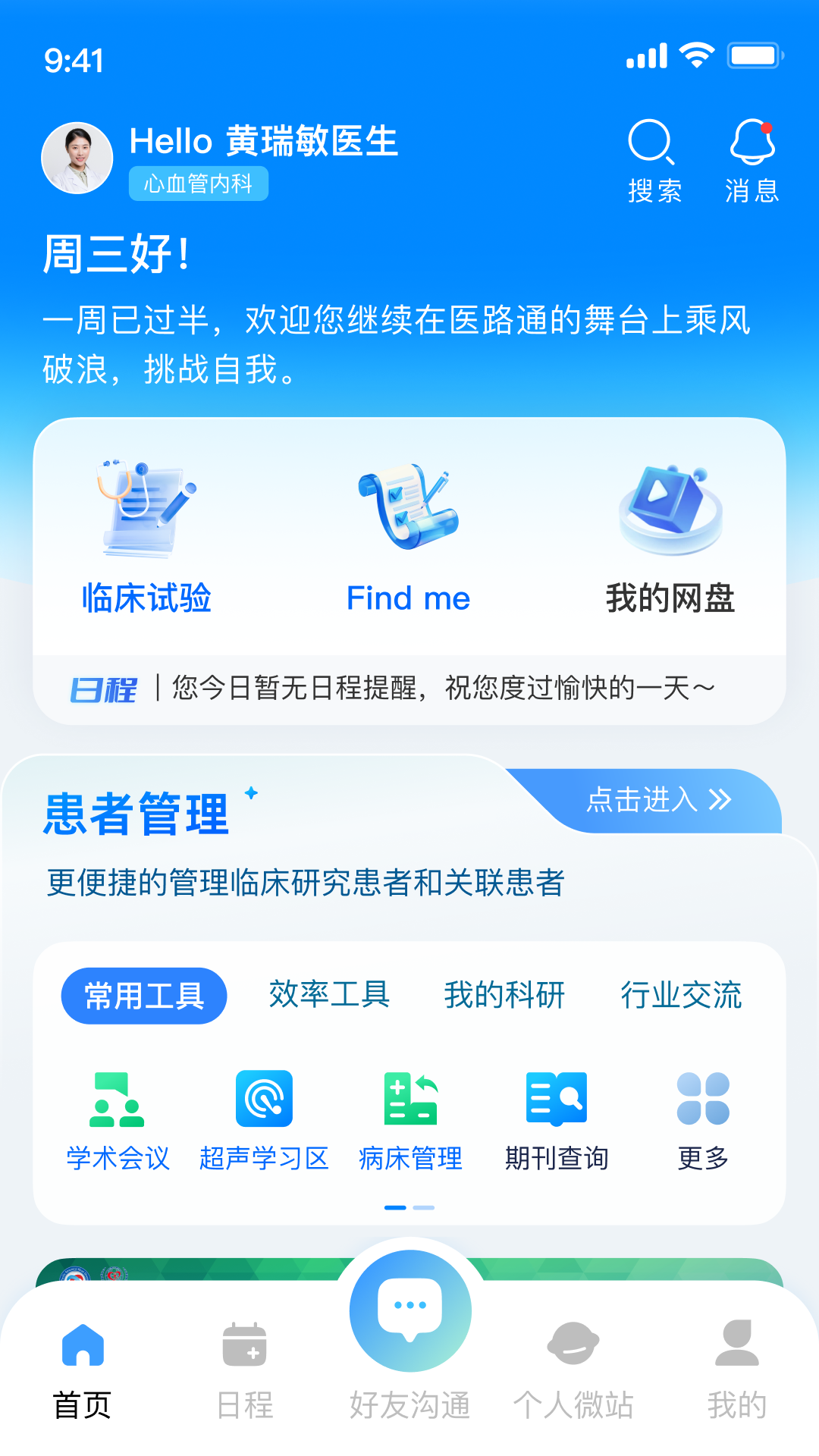Open the 日程 daily schedule reminder banner
This screenshot has height=1456, width=819.
click(409, 689)
